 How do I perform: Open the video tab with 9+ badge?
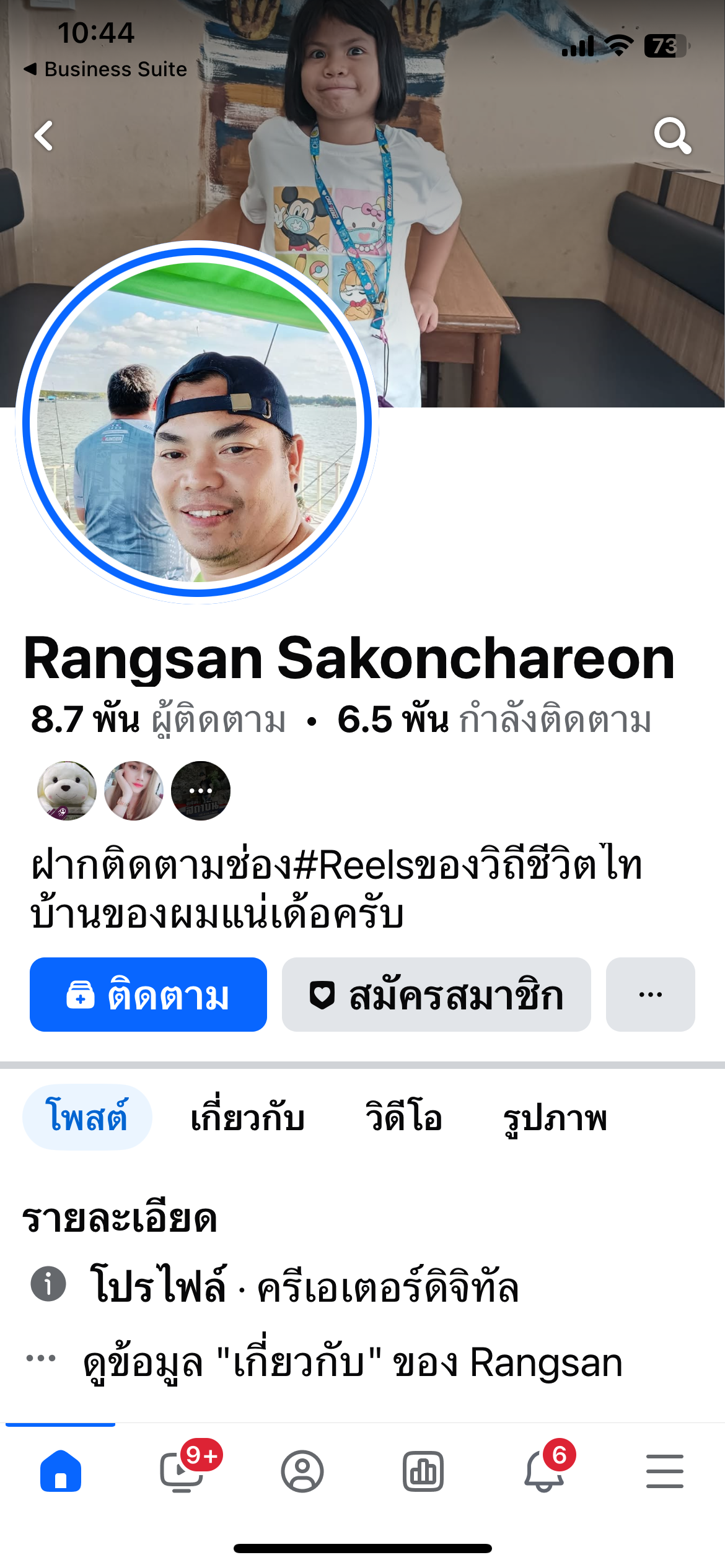click(182, 1471)
